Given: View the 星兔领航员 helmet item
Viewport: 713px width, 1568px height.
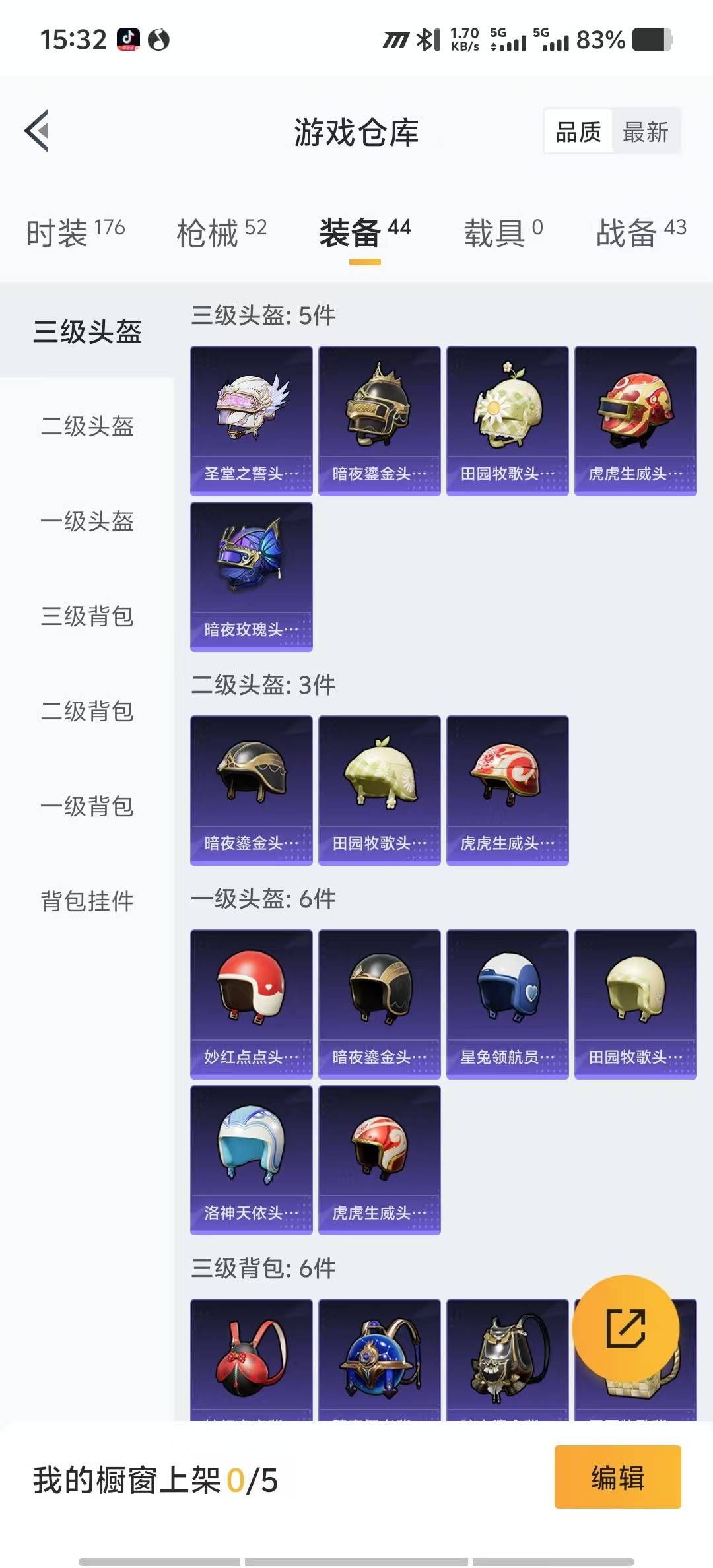Looking at the screenshot, I should tap(507, 1004).
